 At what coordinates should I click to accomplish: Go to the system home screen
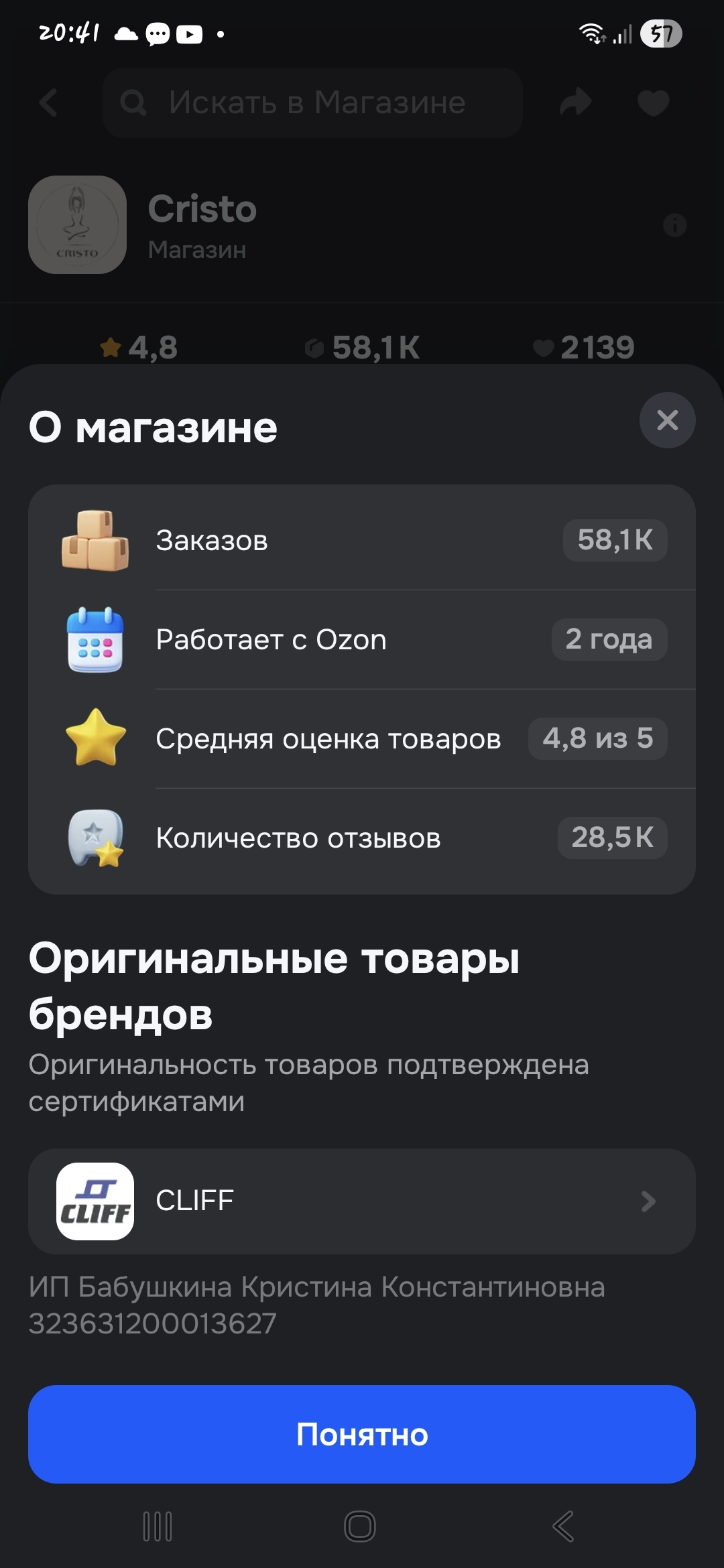pyautogui.click(x=360, y=1526)
